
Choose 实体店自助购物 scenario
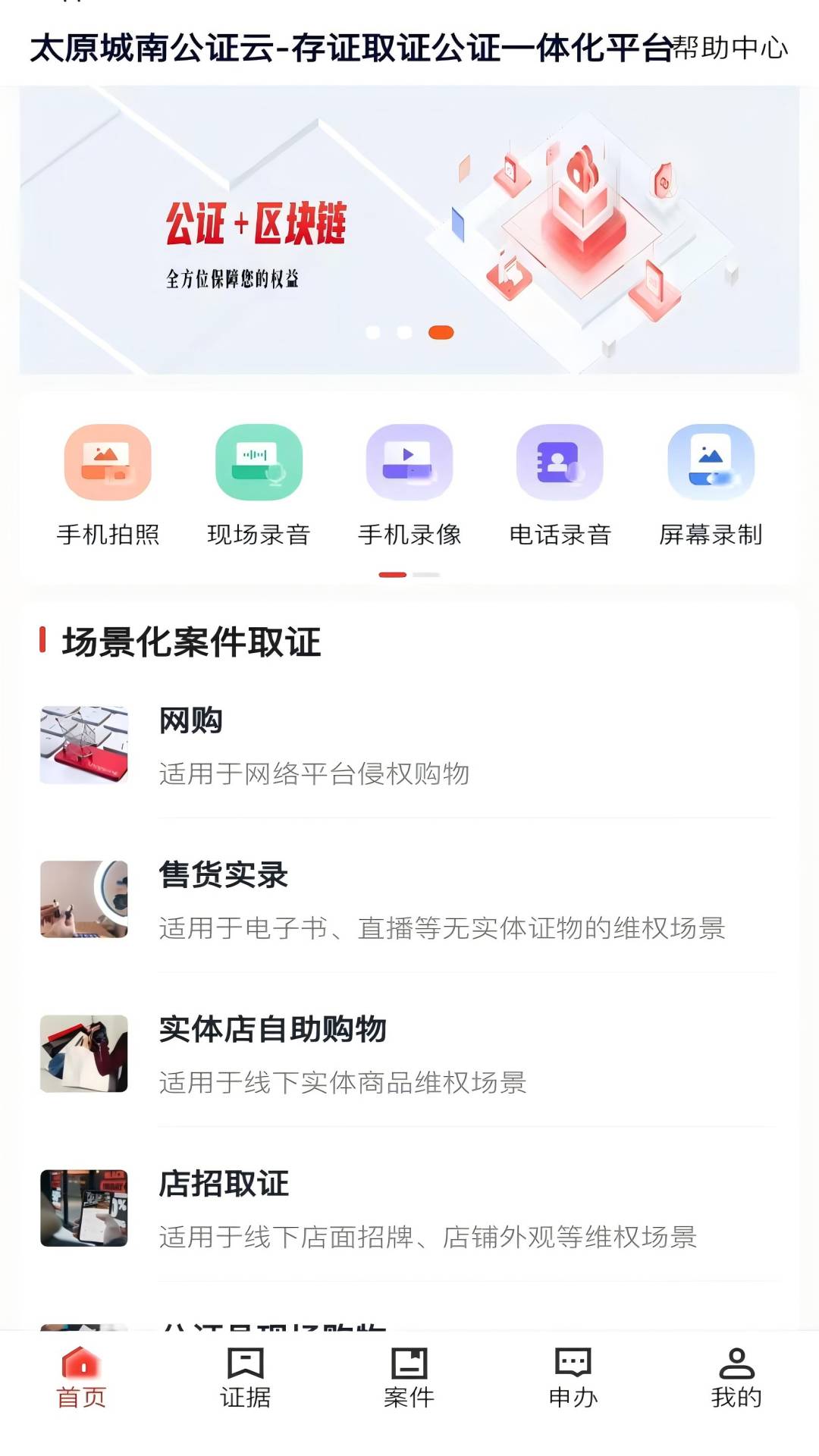409,1054
